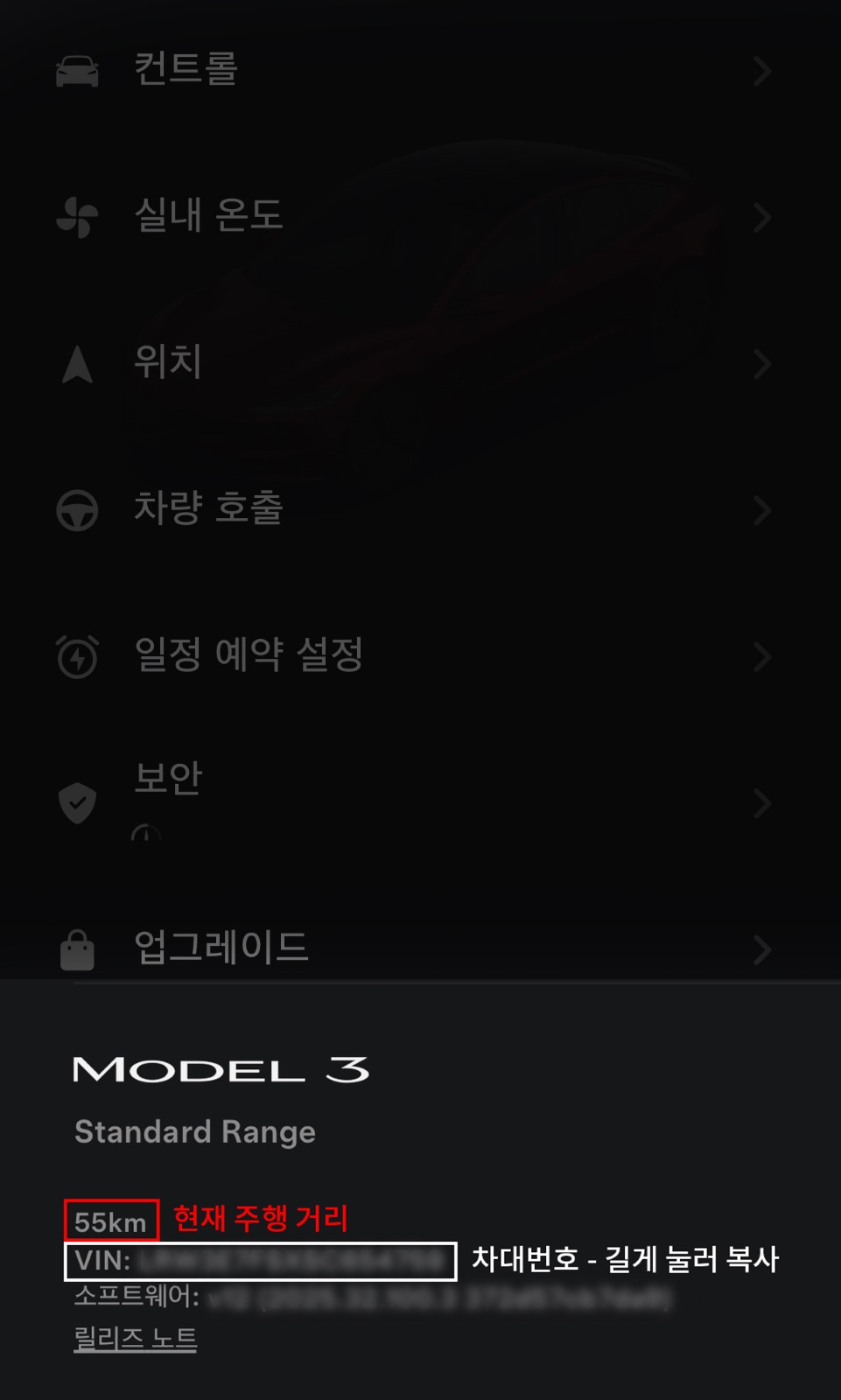Screen dimensions: 841x1400
Task: View the 릴리즈 노트 link
Action: click(136, 1338)
